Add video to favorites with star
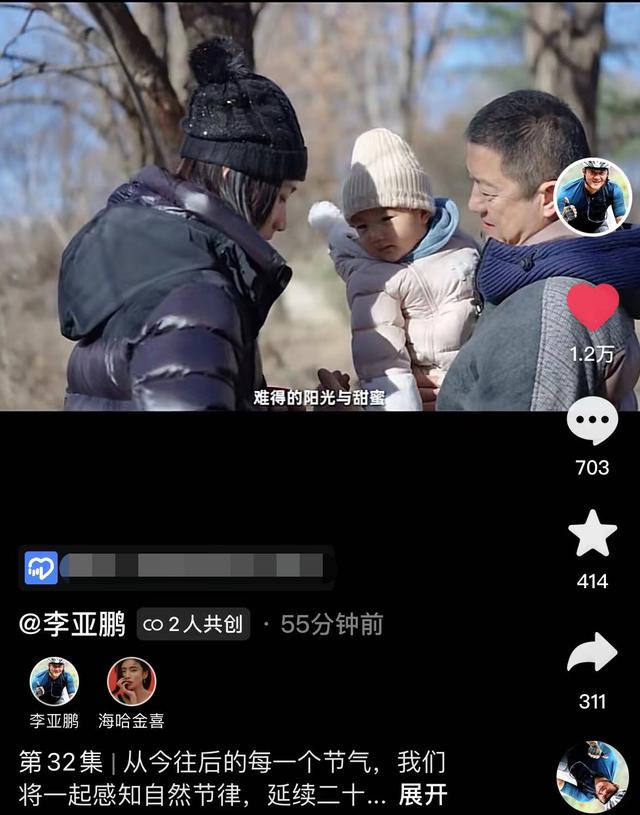Viewport: 640px width, 815px height. pos(592,534)
